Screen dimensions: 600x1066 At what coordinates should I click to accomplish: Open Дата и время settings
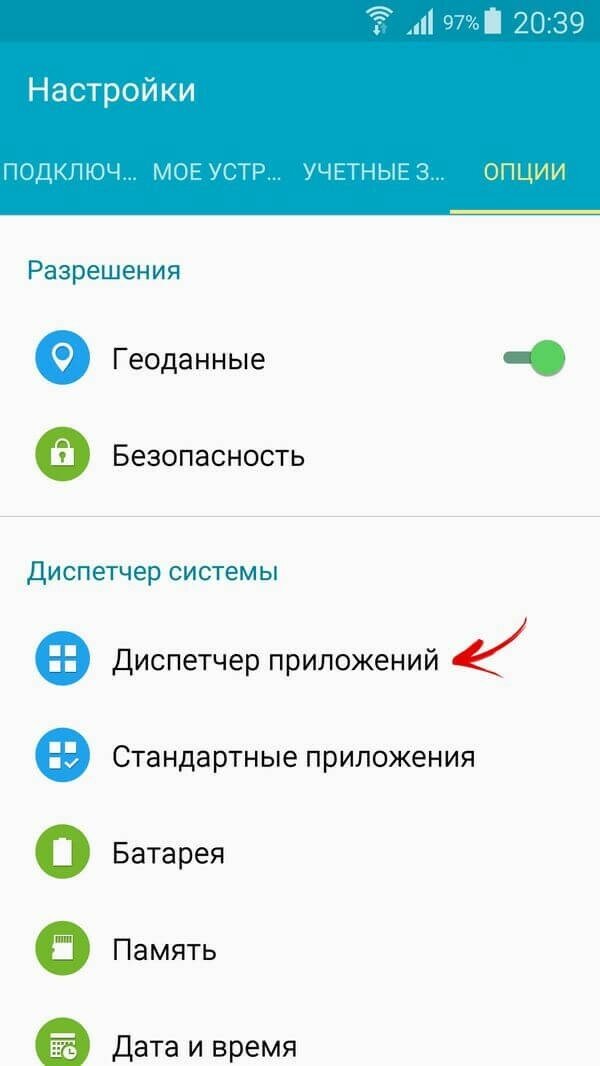click(x=204, y=1046)
